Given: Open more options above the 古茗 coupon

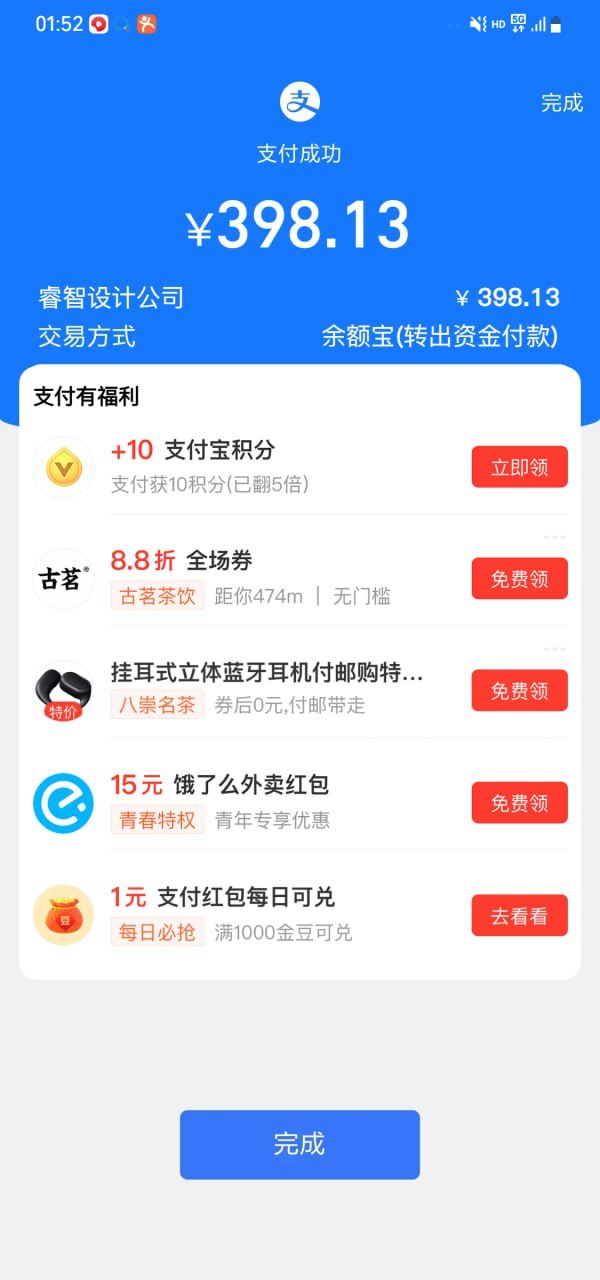Looking at the screenshot, I should click(x=555, y=537).
